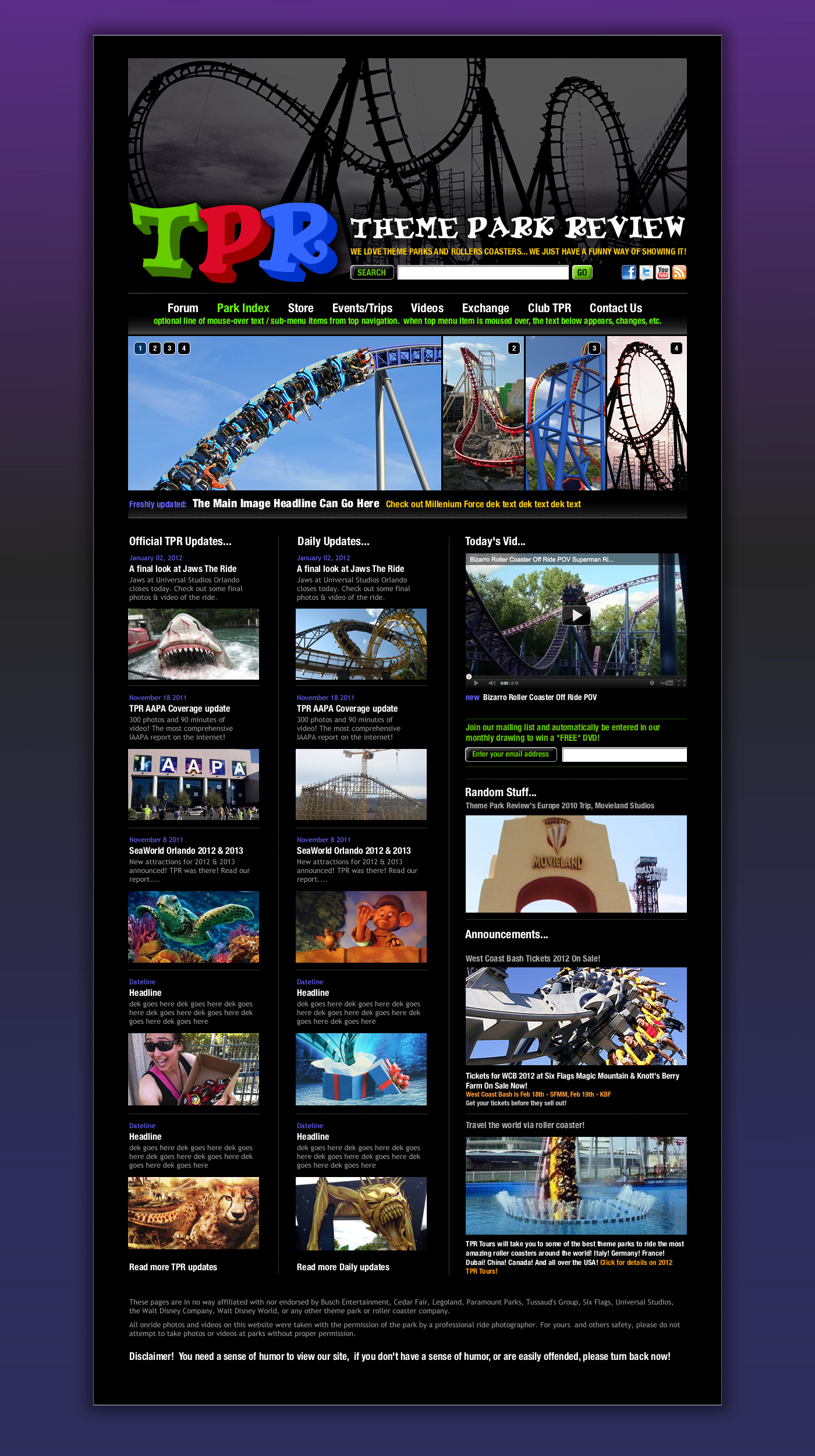Open the Club TPR page
The width and height of the screenshot is (815, 1456).
[x=550, y=308]
